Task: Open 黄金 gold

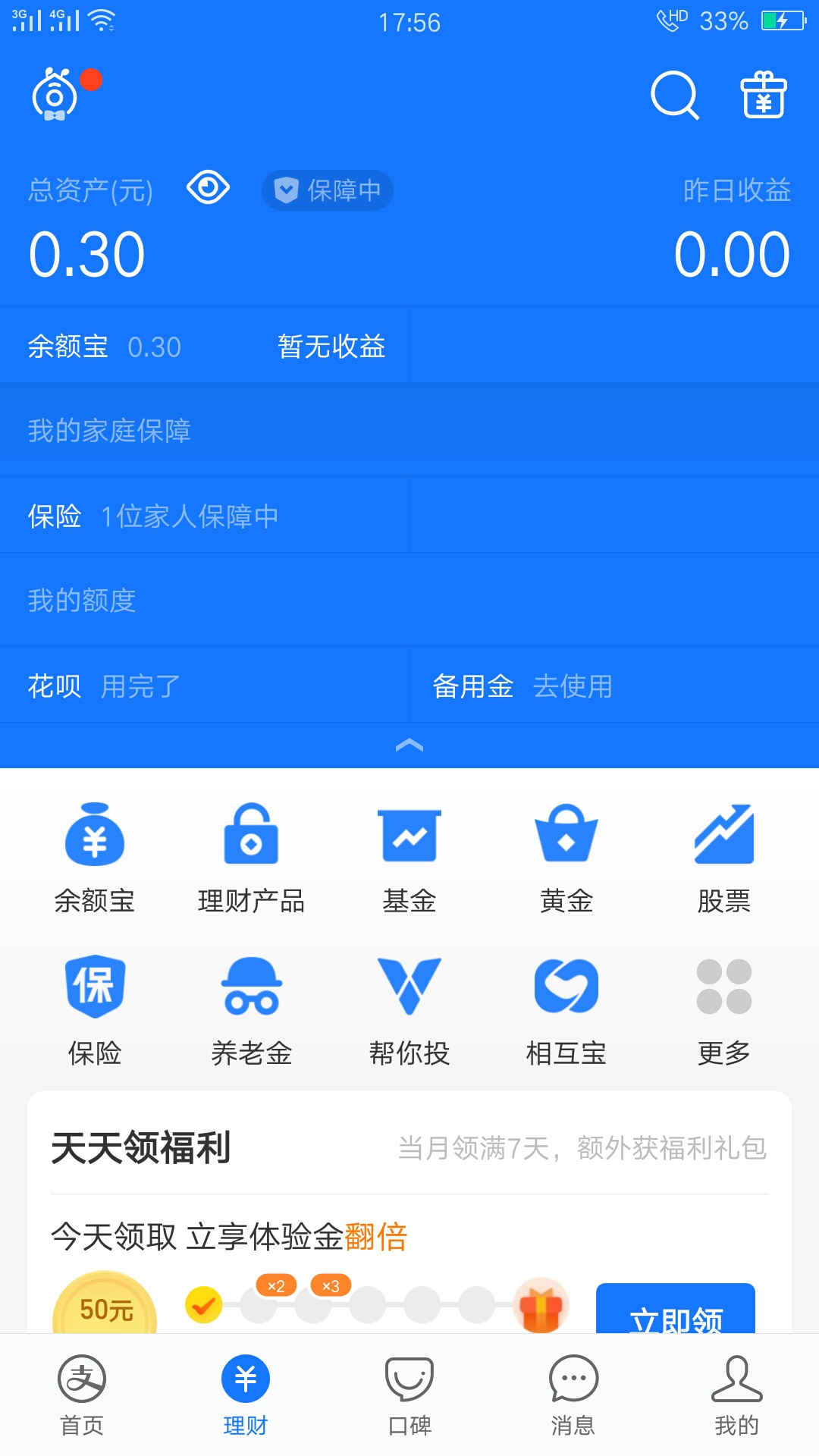Action: (566, 858)
